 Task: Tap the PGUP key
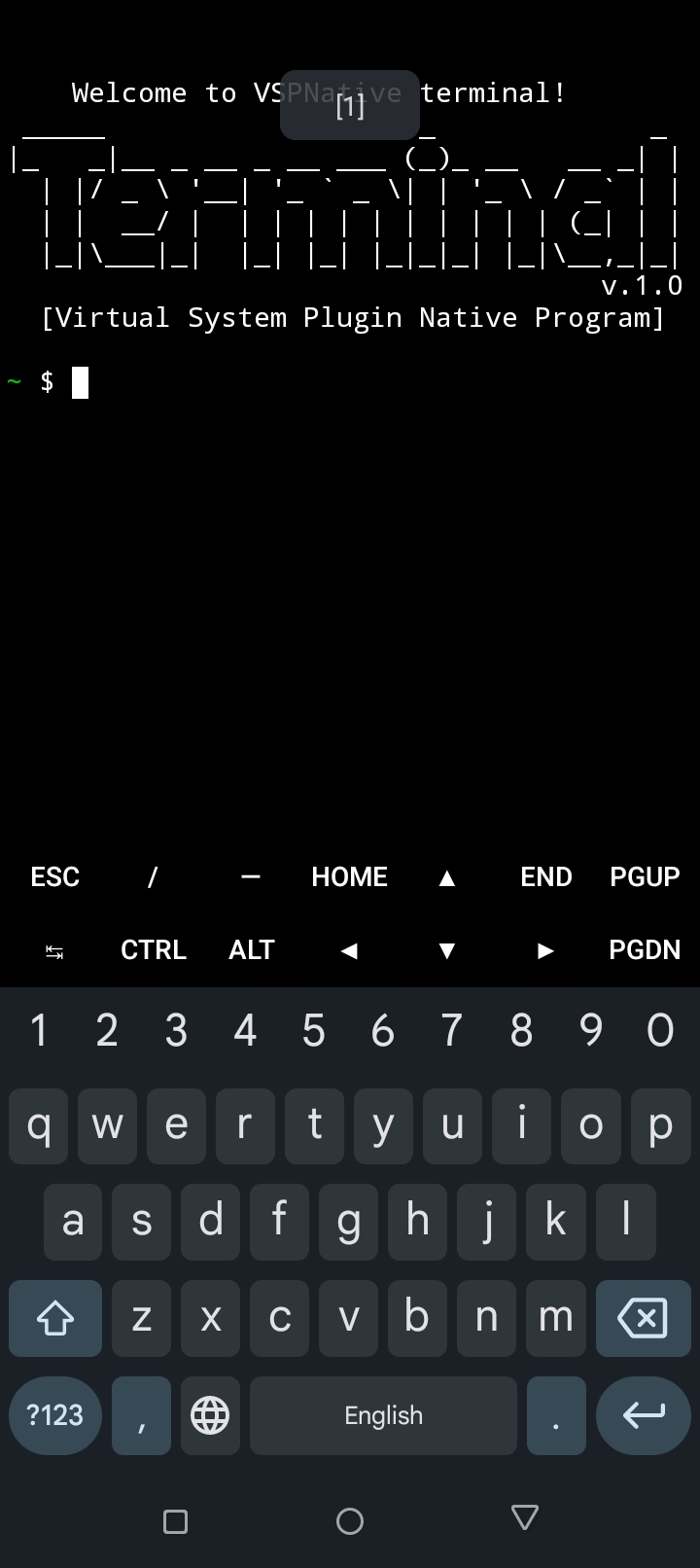(645, 876)
